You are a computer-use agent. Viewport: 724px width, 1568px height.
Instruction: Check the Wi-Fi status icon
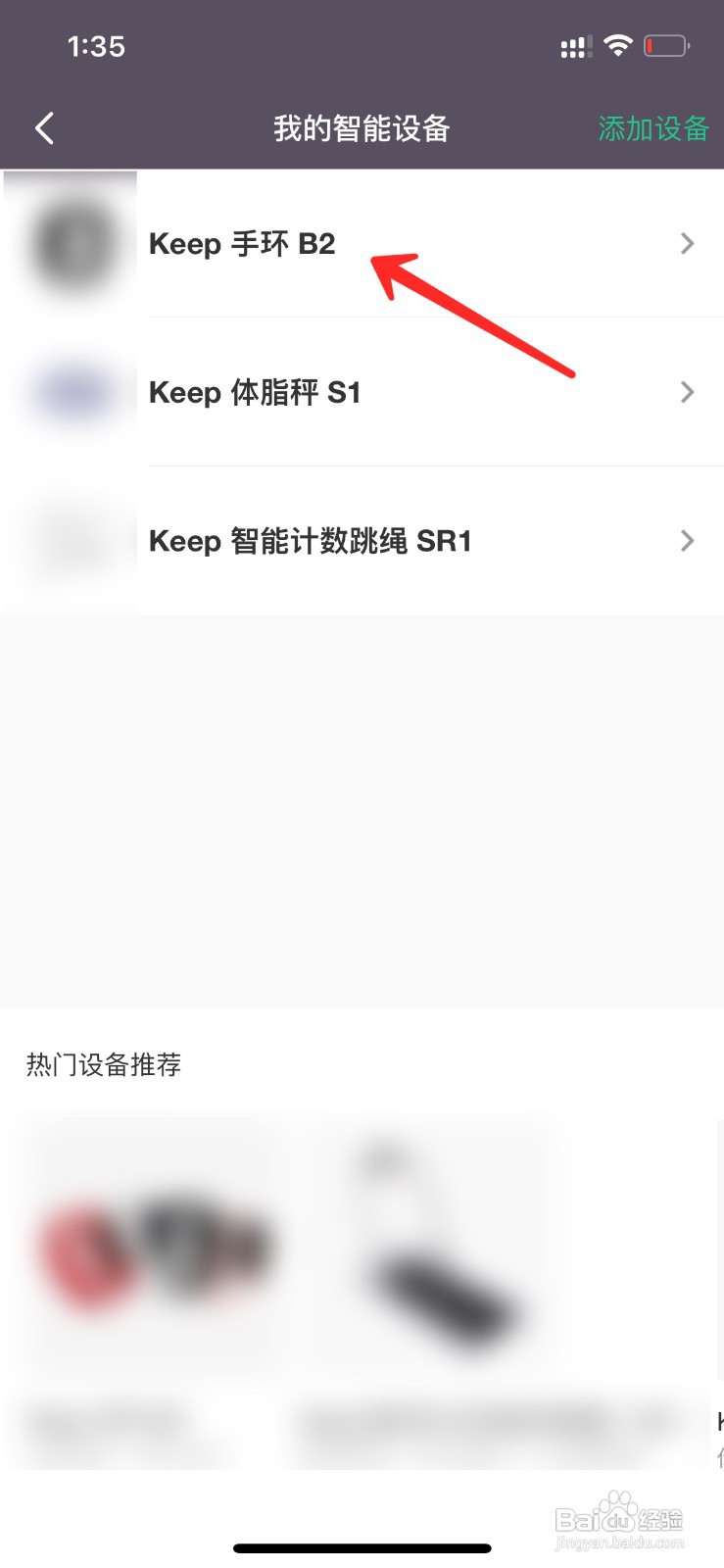coord(618,44)
